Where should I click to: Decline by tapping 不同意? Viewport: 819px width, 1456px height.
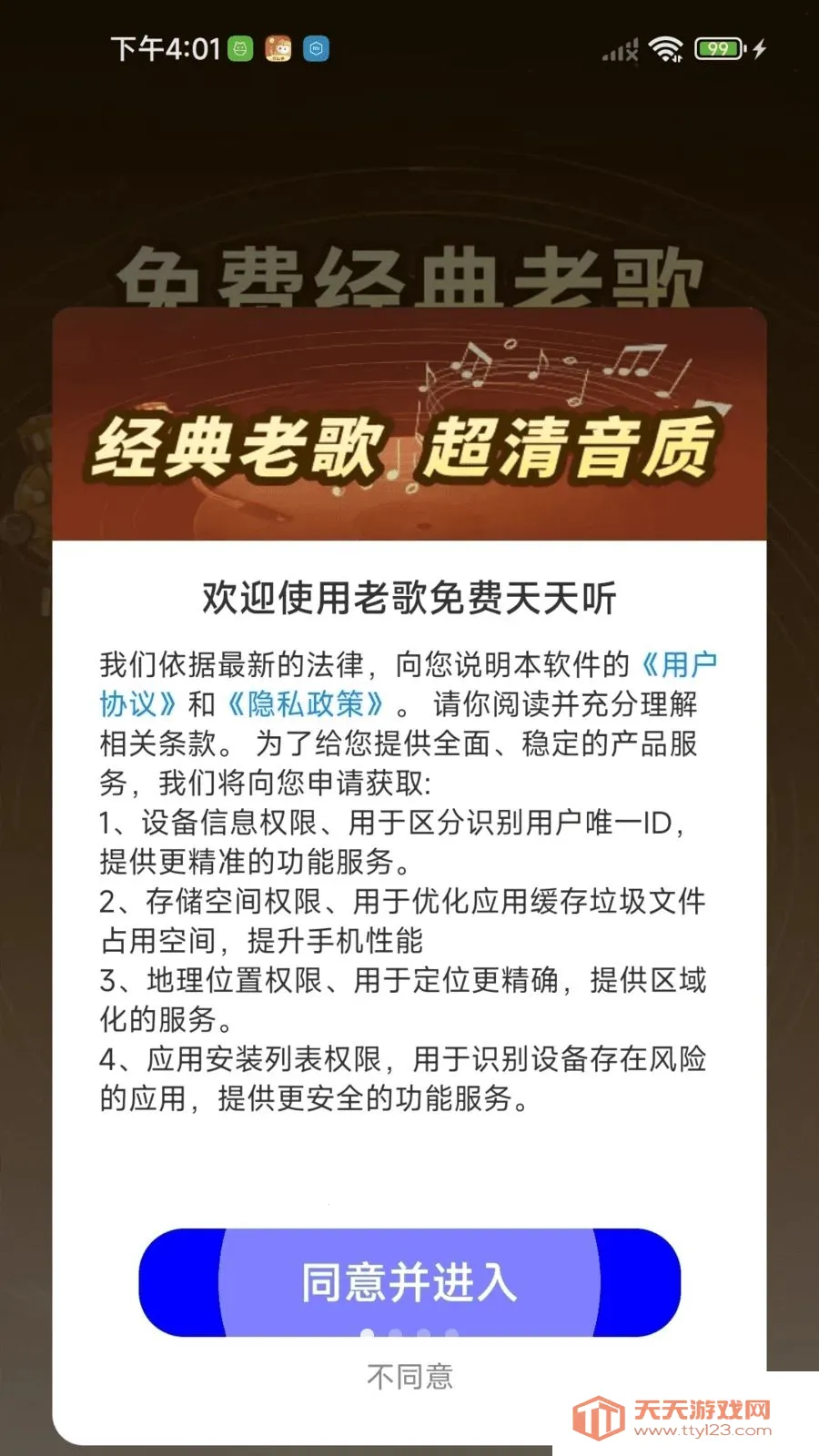coord(409,1377)
